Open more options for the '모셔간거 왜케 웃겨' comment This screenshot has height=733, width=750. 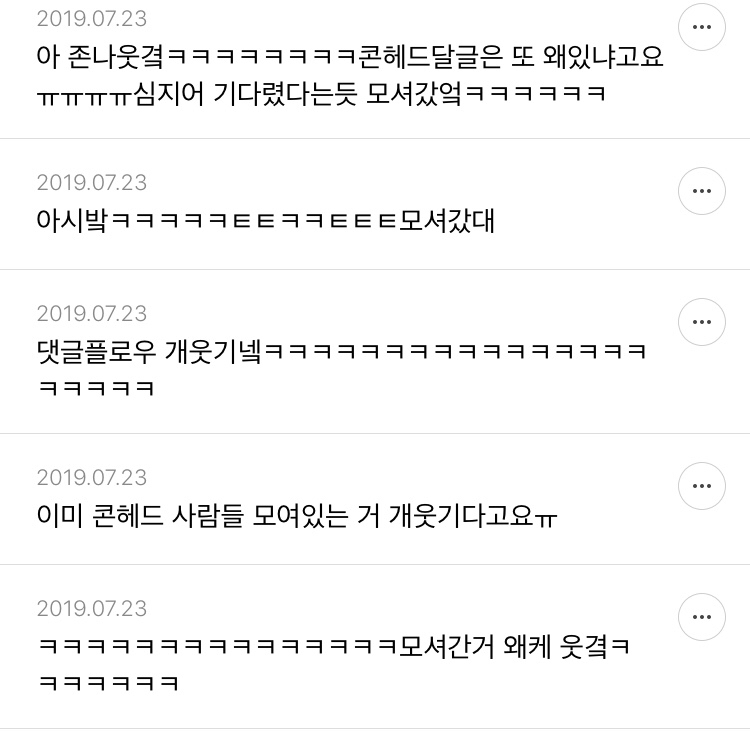(x=702, y=617)
